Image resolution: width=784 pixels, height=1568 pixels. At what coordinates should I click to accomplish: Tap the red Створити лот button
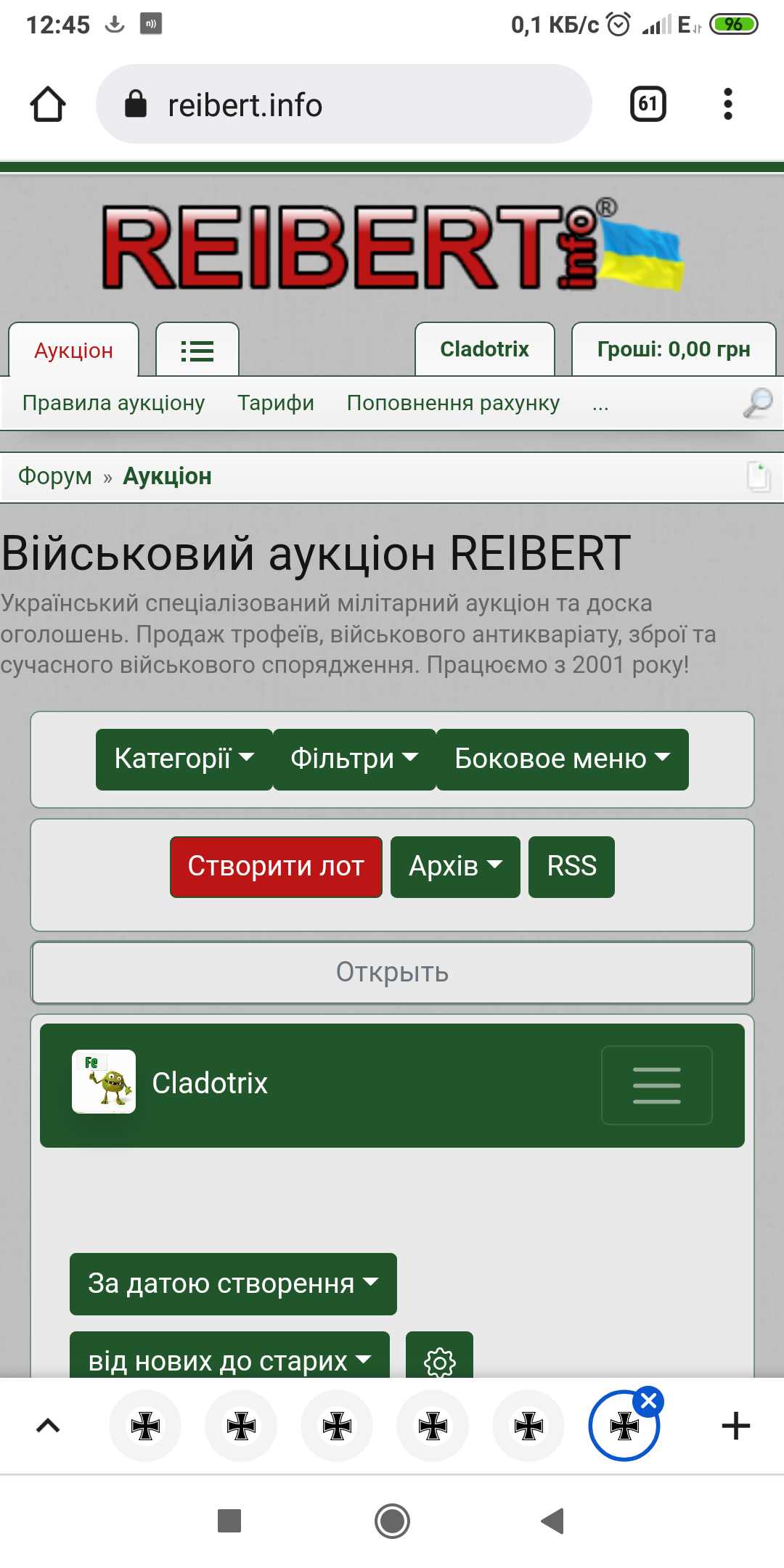point(276,866)
